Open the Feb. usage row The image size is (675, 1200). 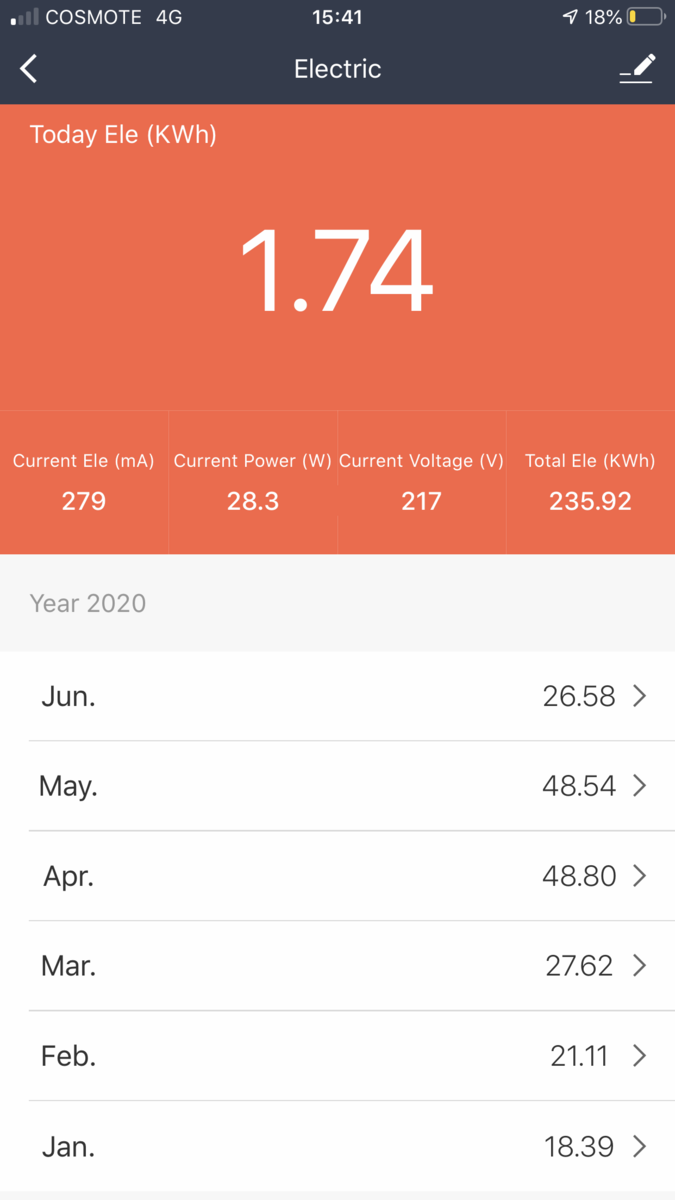[337, 1056]
